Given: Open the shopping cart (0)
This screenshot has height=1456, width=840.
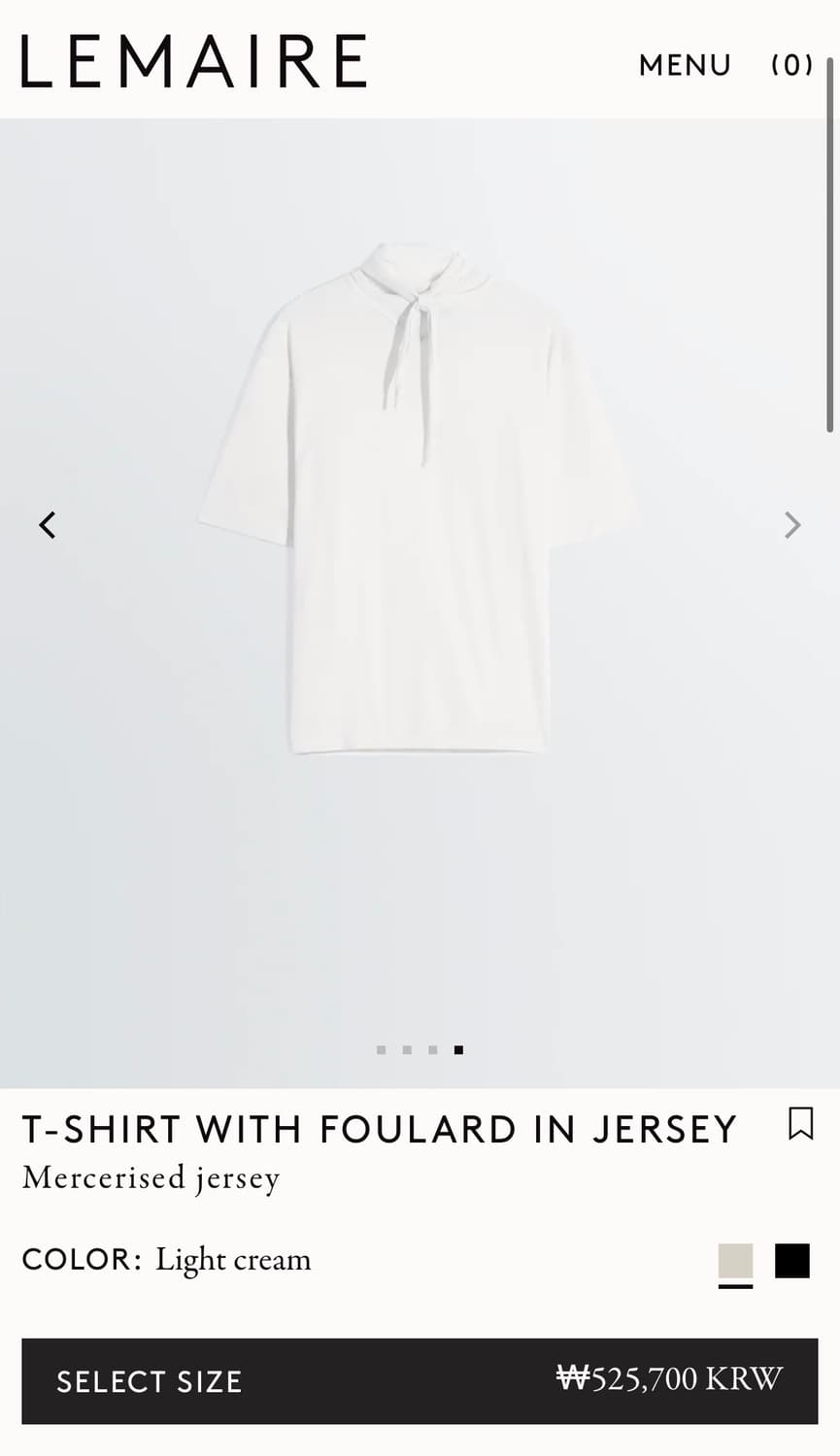Looking at the screenshot, I should pyautogui.click(x=791, y=65).
